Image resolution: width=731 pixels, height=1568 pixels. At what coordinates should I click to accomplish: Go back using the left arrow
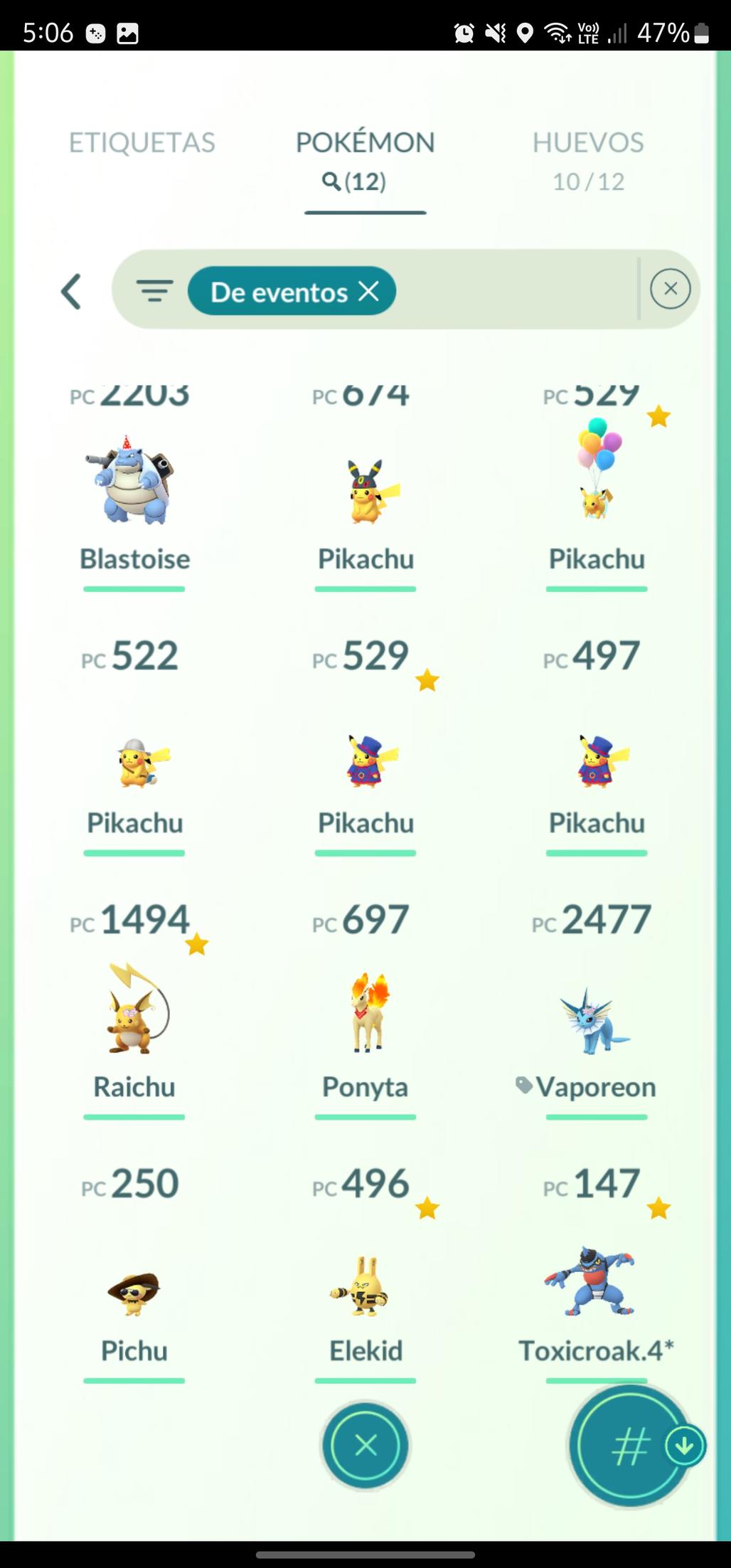click(x=71, y=292)
